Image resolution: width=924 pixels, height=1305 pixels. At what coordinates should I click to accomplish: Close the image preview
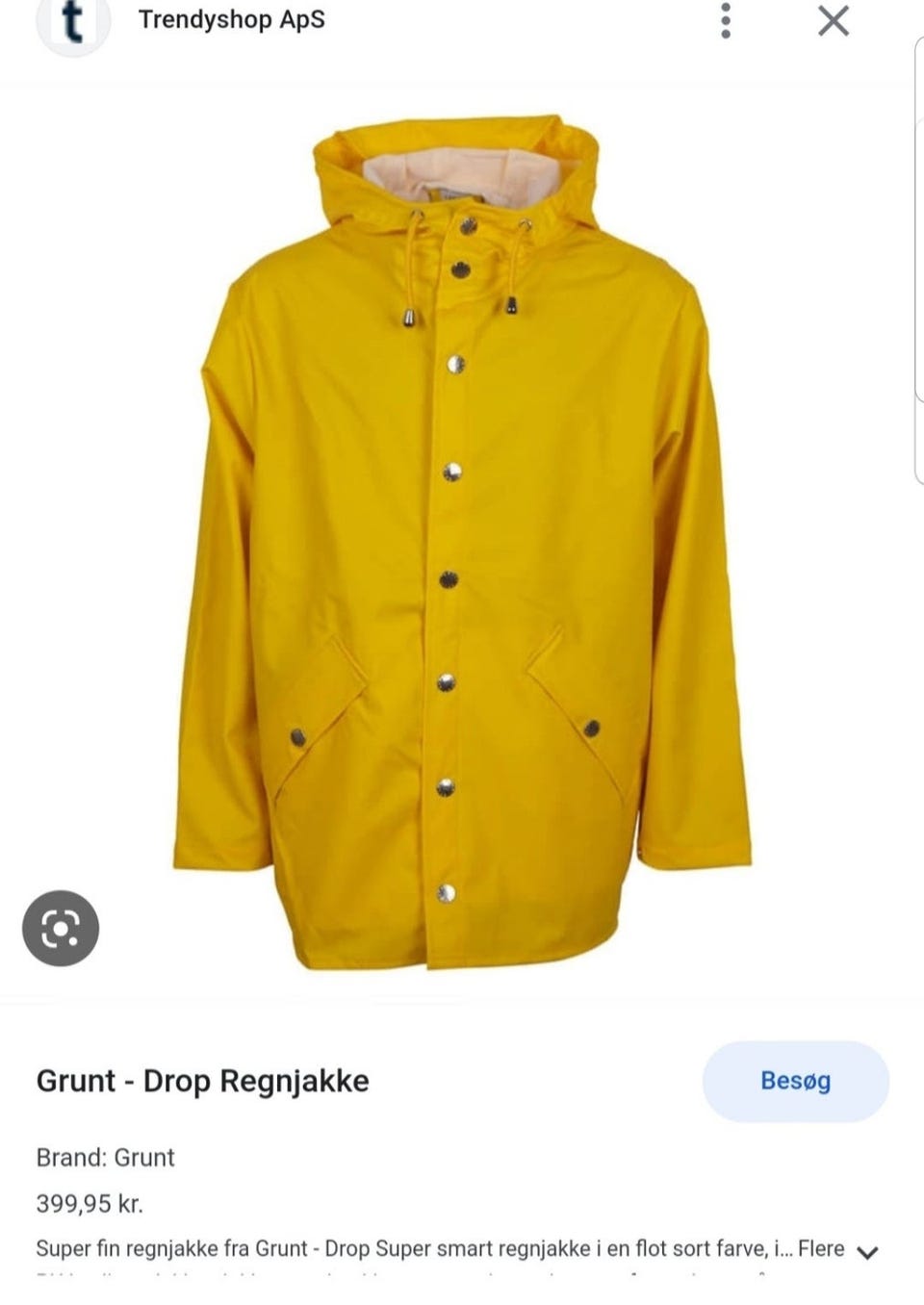pos(834,20)
